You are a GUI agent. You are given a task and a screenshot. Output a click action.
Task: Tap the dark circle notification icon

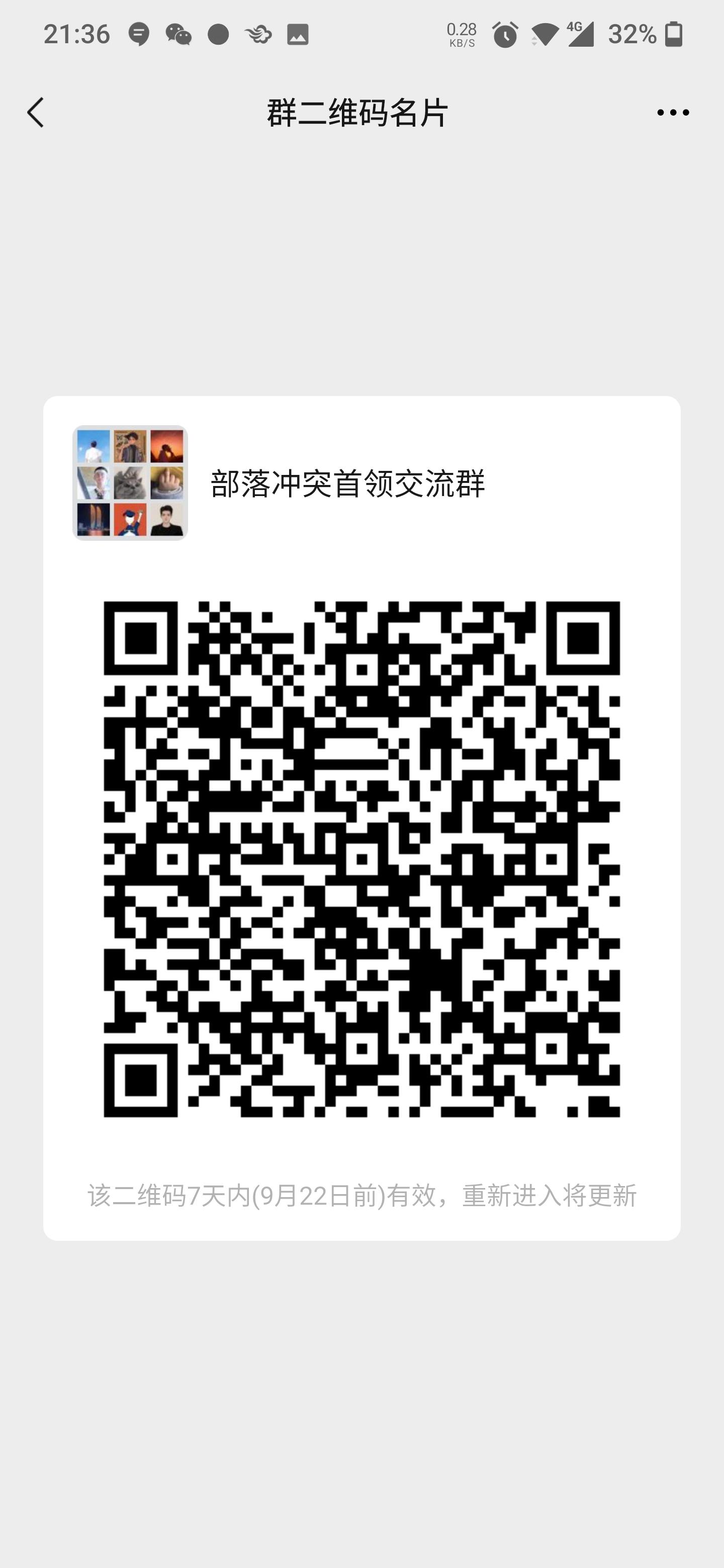(220, 35)
